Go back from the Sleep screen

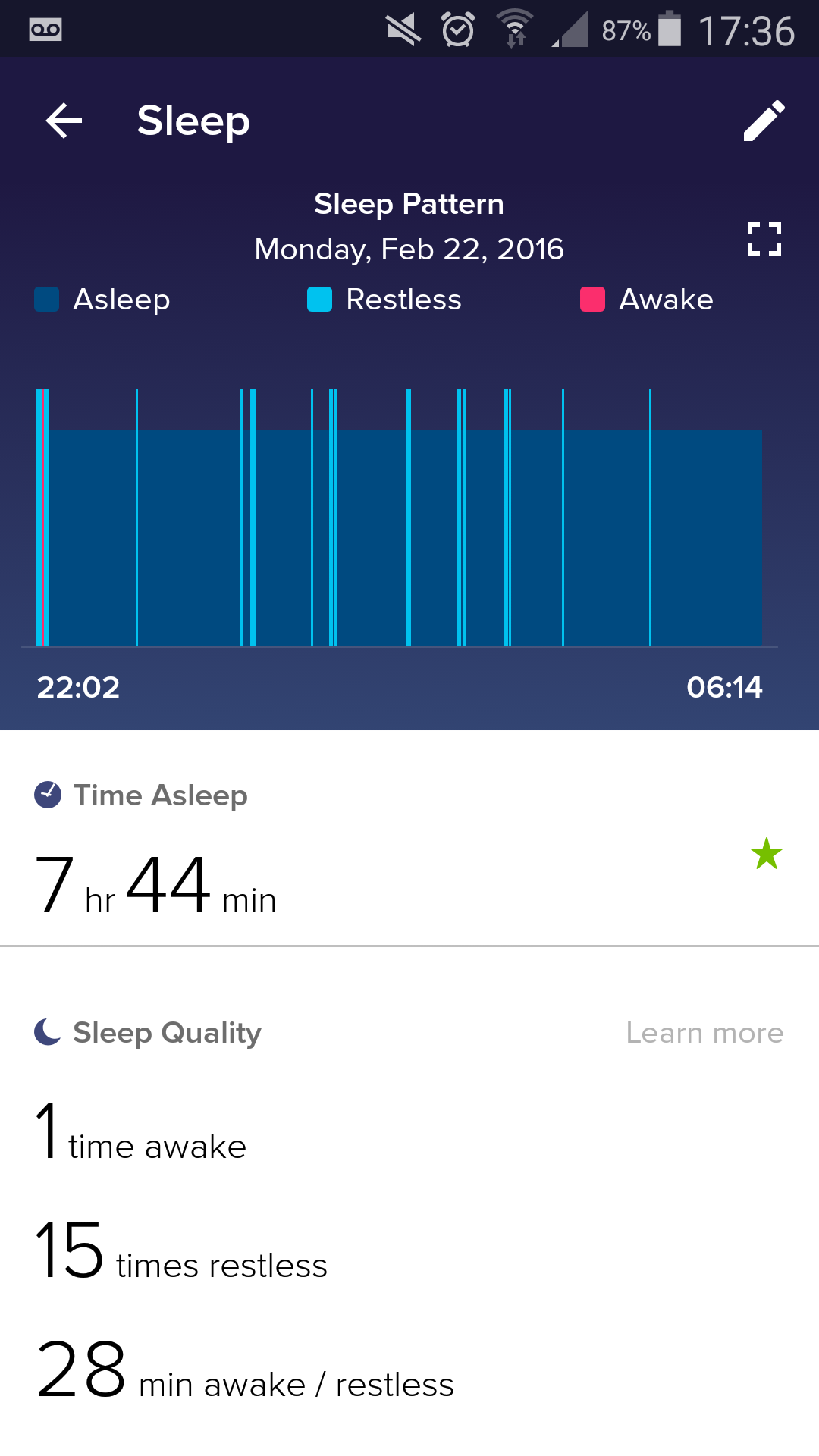[x=64, y=121]
